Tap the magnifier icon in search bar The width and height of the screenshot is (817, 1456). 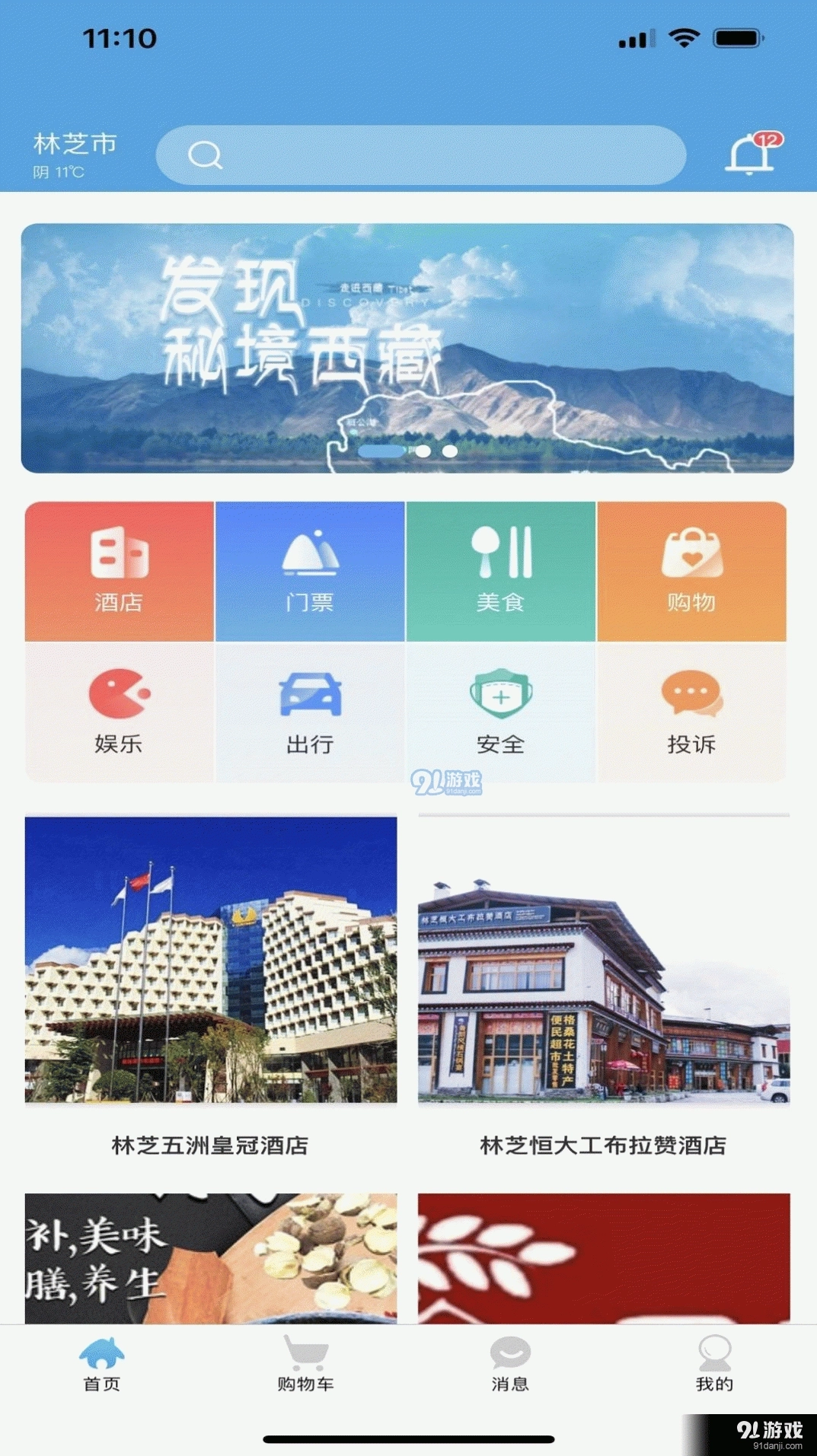point(203,155)
